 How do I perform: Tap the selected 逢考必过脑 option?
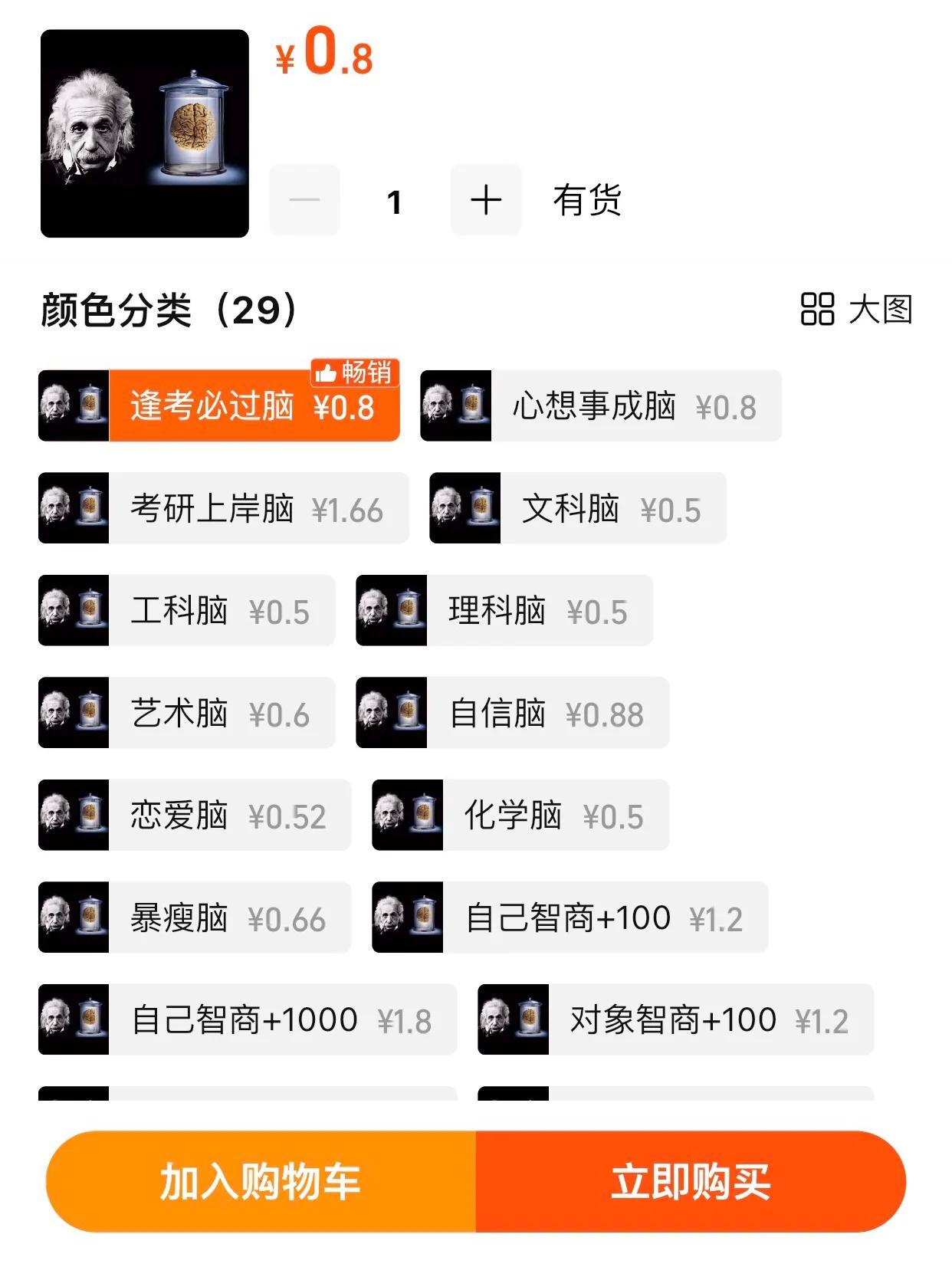point(219,406)
